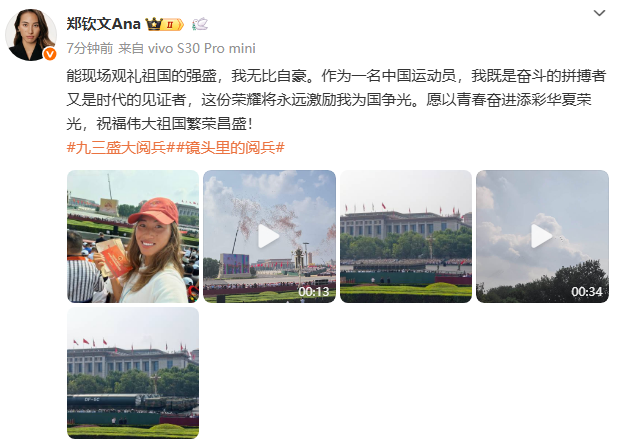
Task: Open the last photo in second row
Action: (133, 372)
